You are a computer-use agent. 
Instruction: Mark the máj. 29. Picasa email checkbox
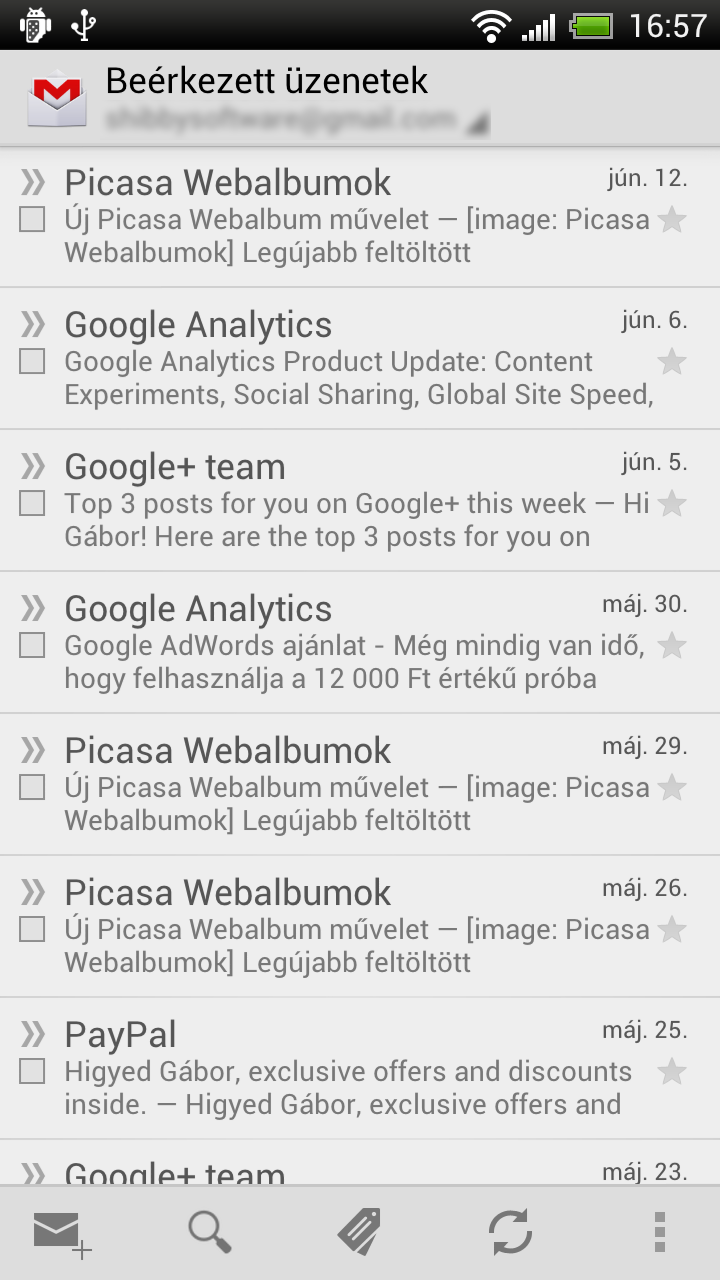[32, 788]
